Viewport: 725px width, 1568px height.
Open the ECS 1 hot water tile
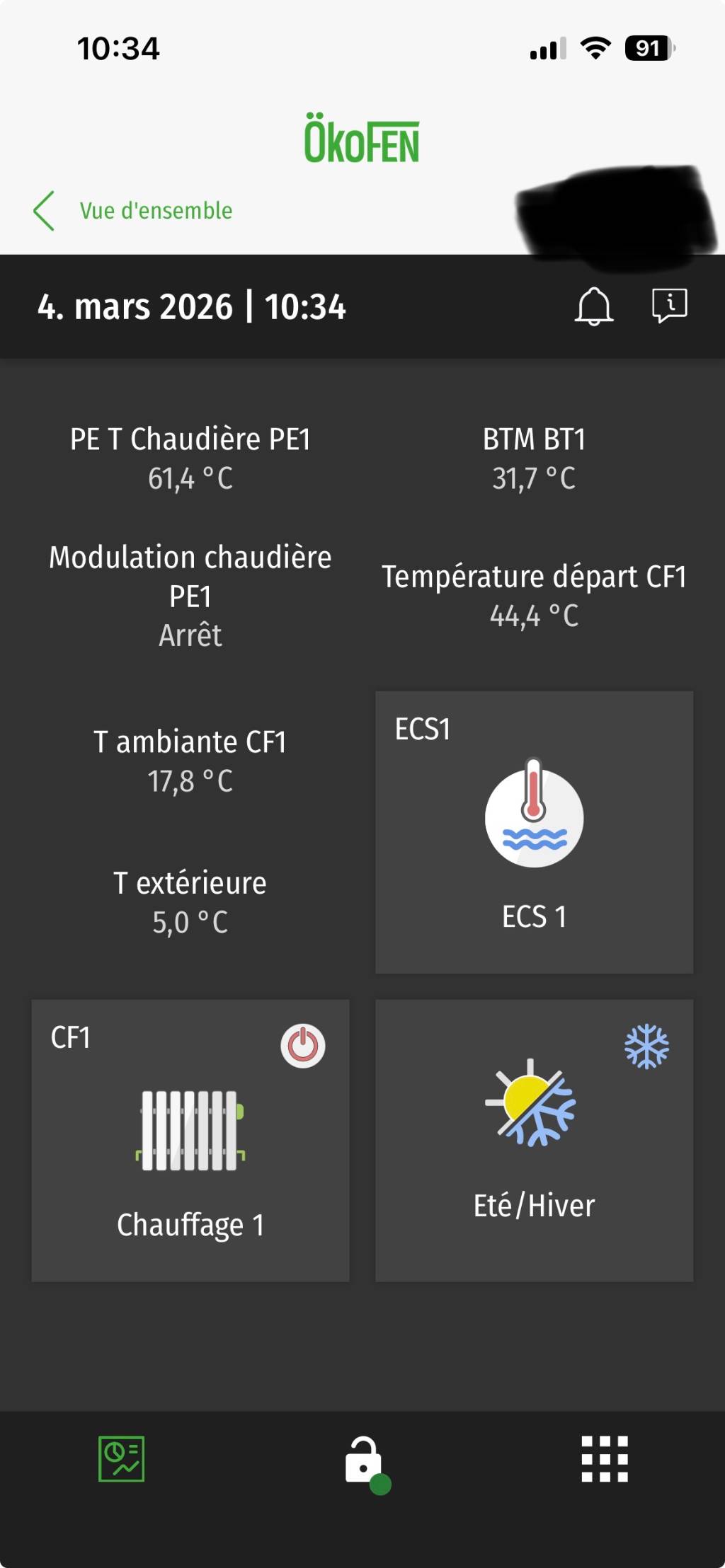(x=534, y=832)
